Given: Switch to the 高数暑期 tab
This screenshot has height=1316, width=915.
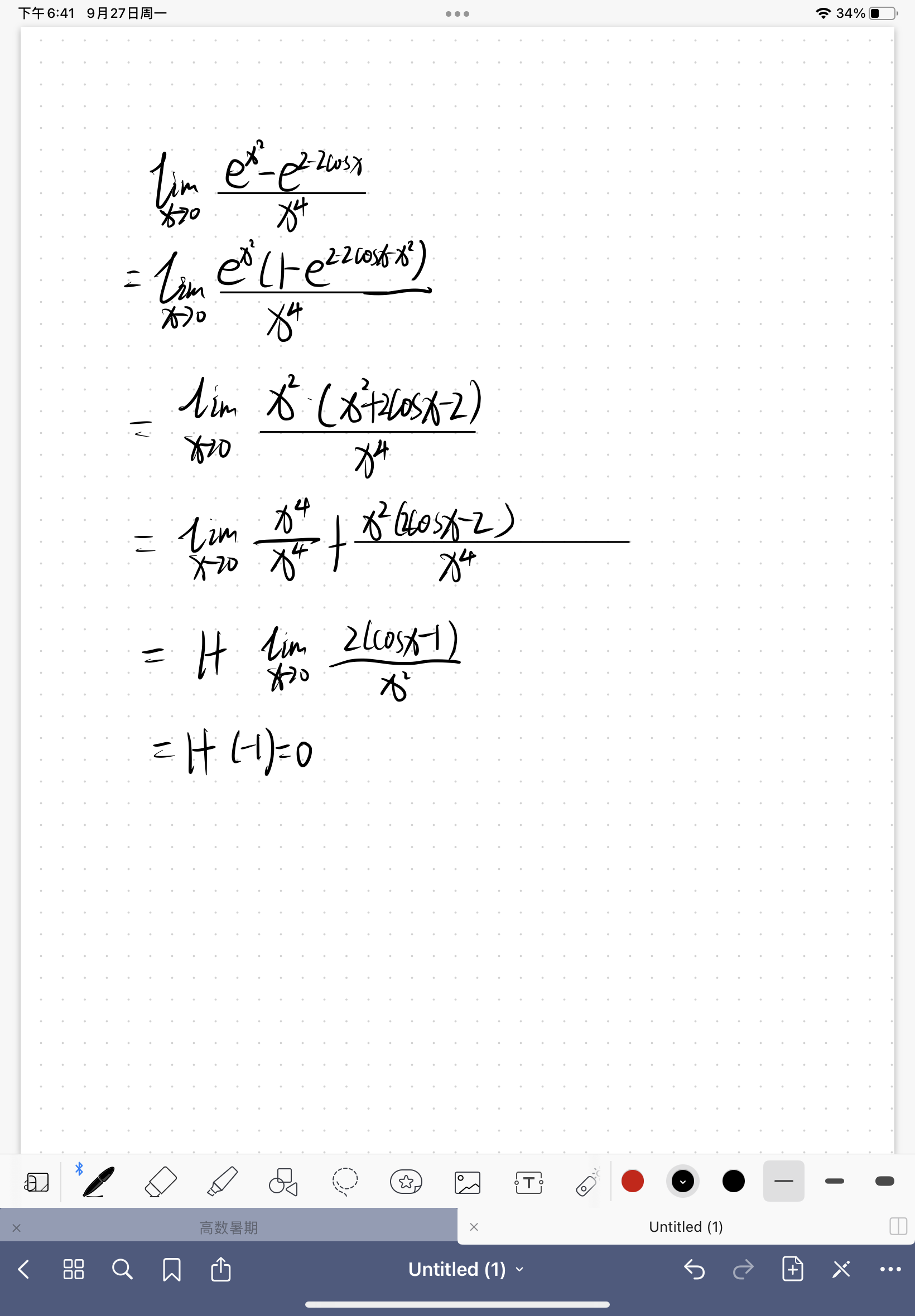Looking at the screenshot, I should tap(228, 1227).
